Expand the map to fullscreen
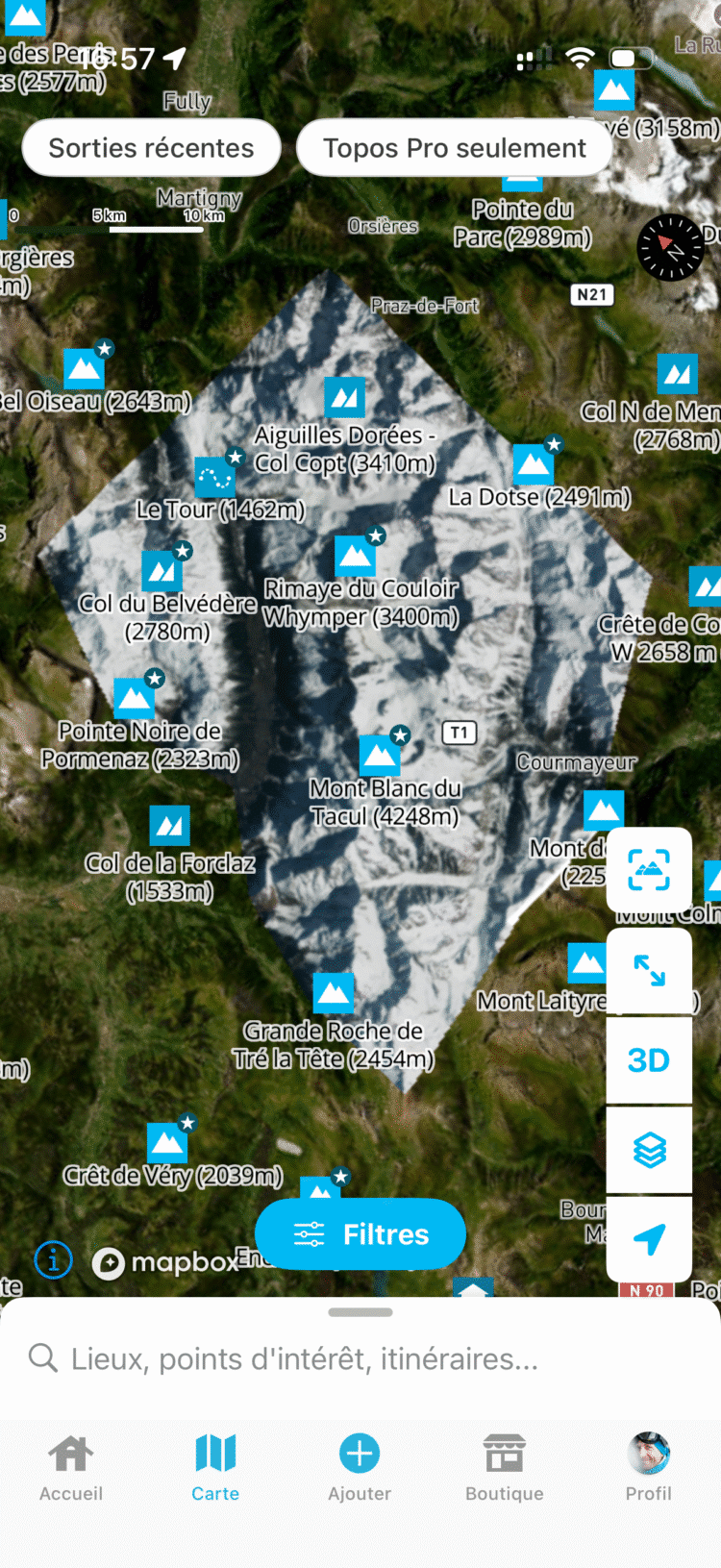721x1568 pixels. [x=649, y=970]
